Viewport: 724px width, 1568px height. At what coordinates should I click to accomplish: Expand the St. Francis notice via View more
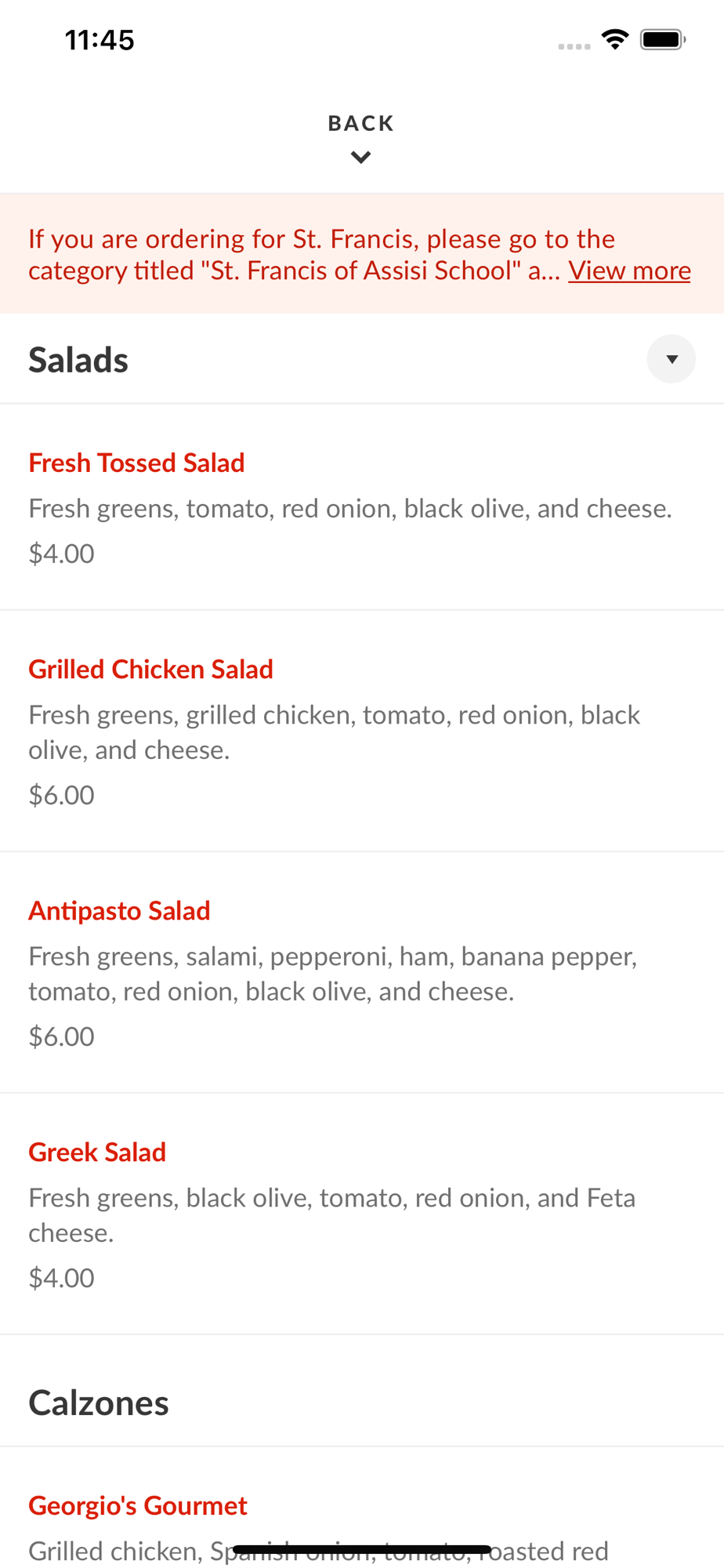[x=629, y=270]
